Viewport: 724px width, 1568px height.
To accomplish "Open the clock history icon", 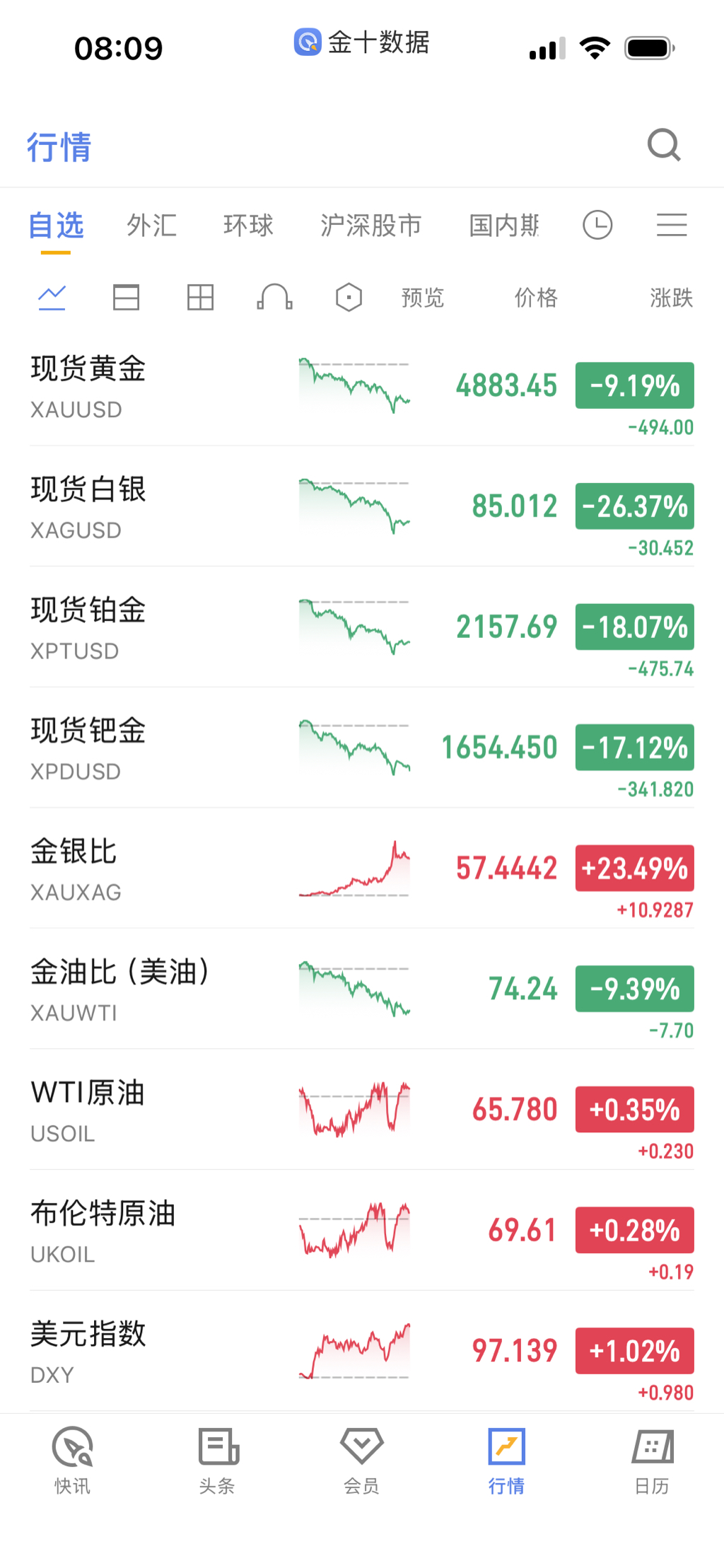I will [597, 226].
